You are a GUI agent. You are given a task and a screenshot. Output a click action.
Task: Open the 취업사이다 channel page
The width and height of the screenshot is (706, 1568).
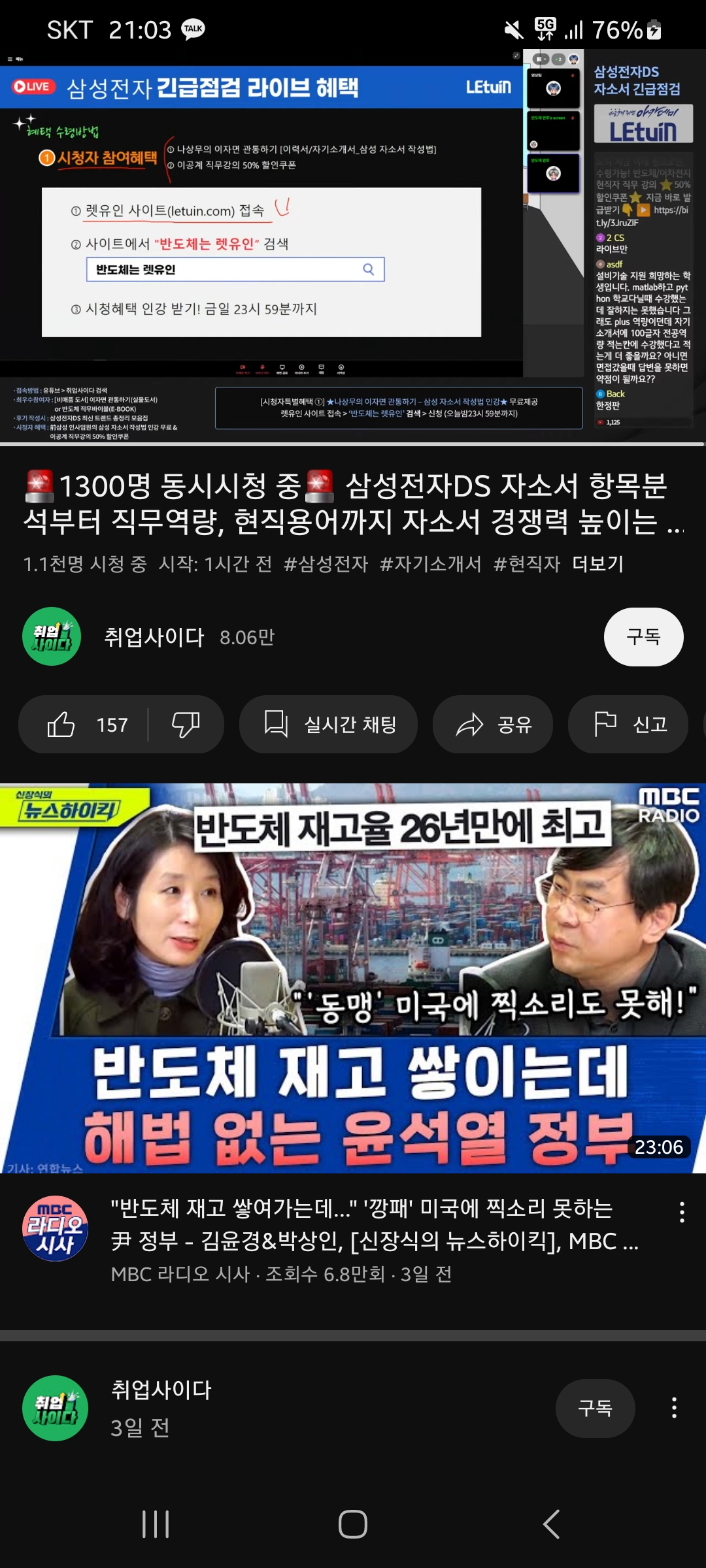pyautogui.click(x=52, y=636)
